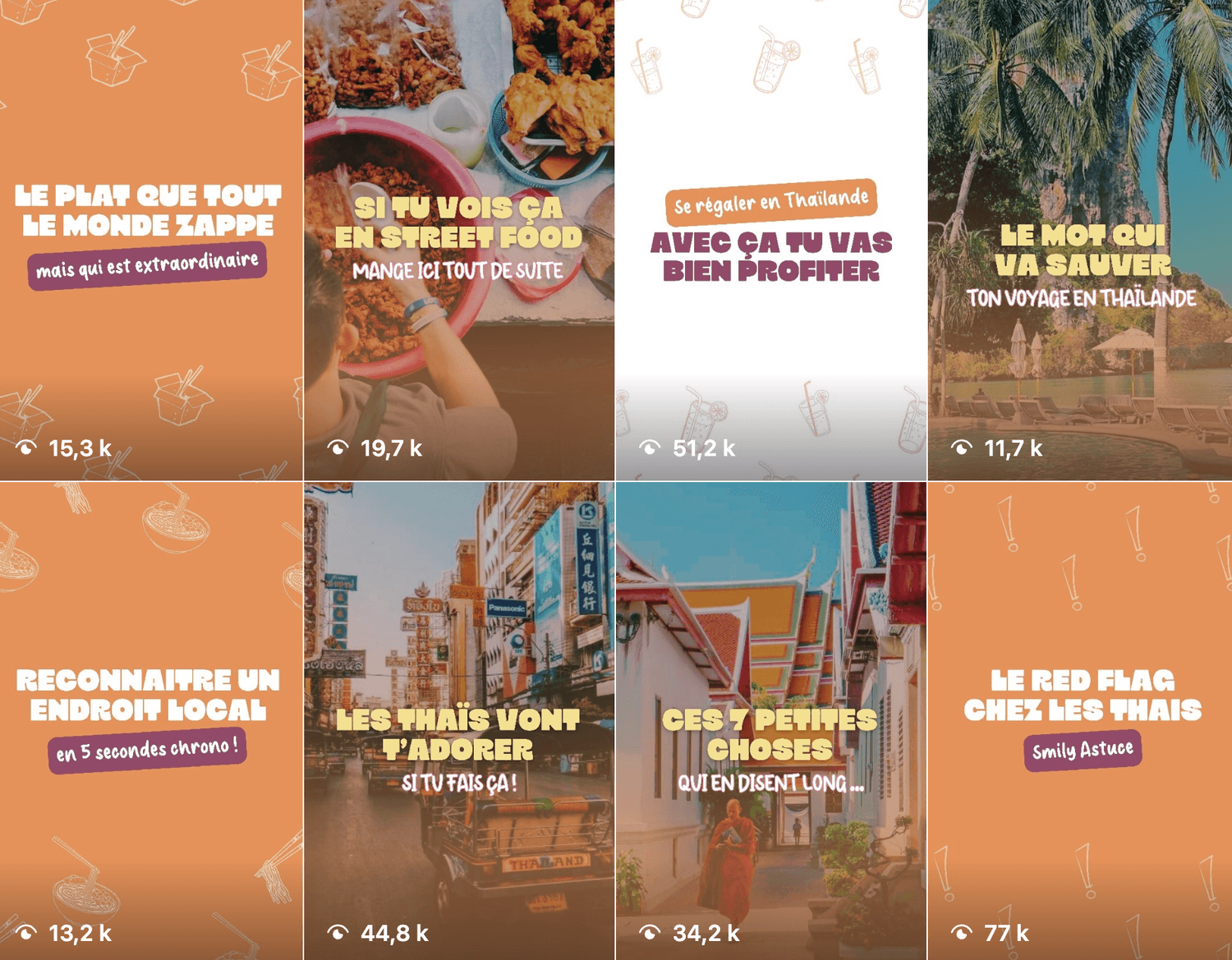Play the reel 'Le red flag chez les Thais'
Screen dimensions: 1232x960
pos(1079,719)
